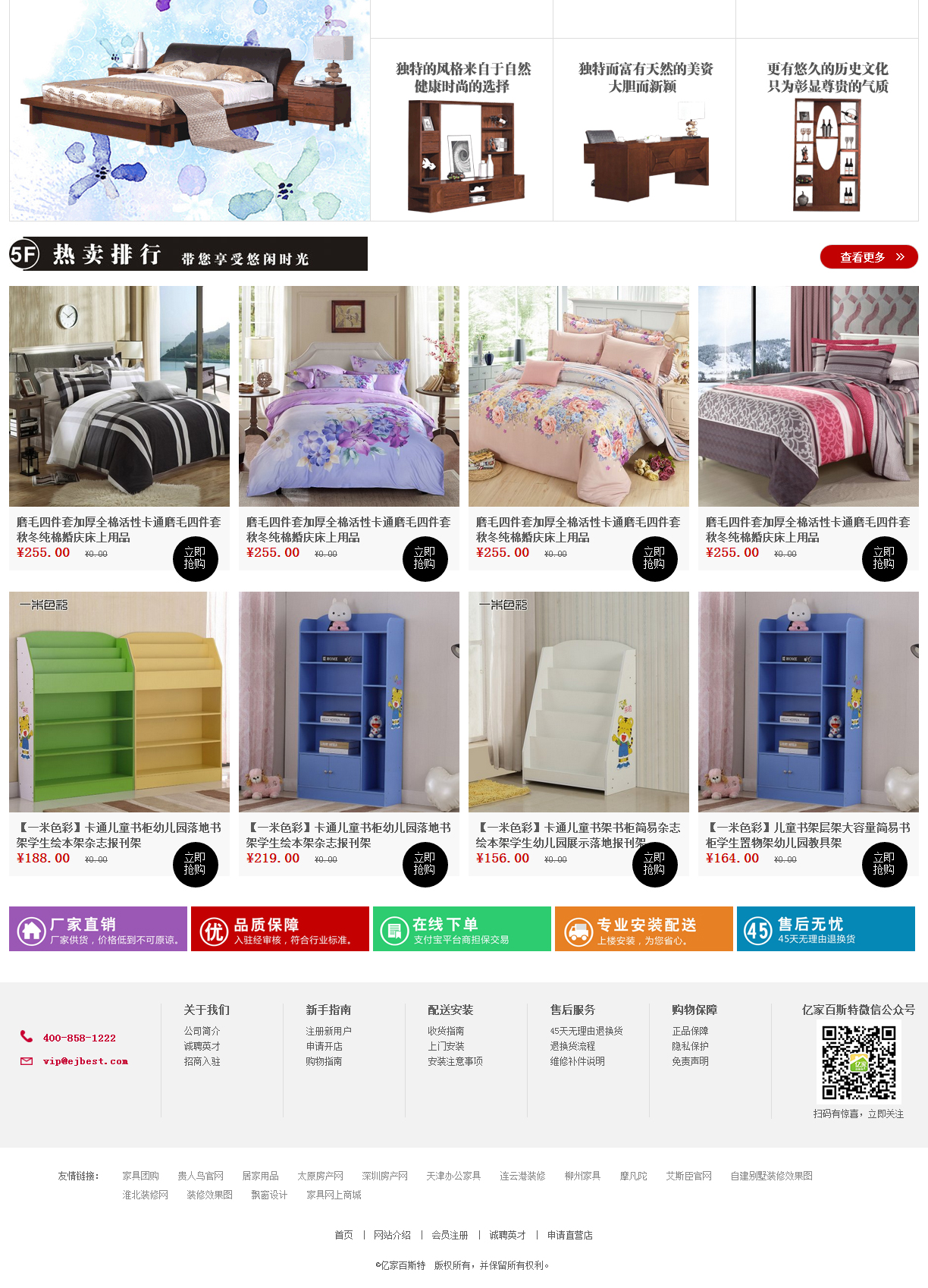This screenshot has width=928, height=1288.
Task: Open the 公司简介 link
Action: pyautogui.click(x=202, y=1031)
